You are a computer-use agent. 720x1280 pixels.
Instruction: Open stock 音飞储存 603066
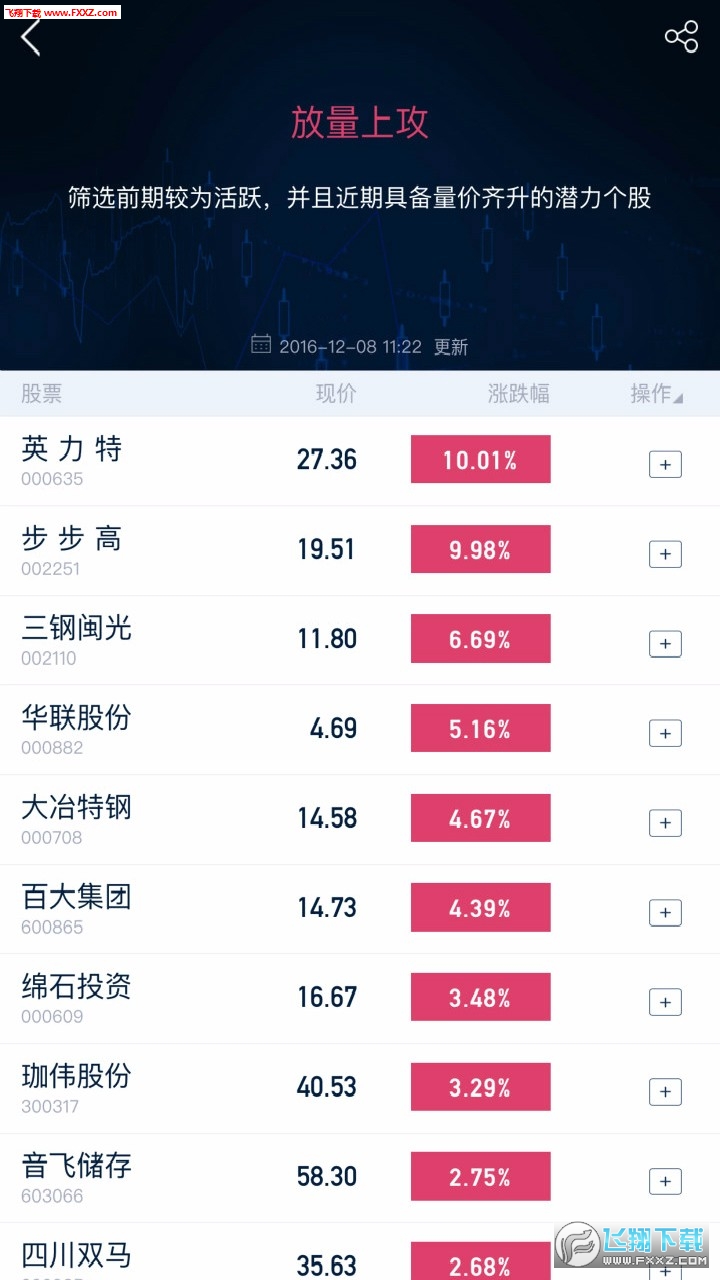tap(360, 1178)
